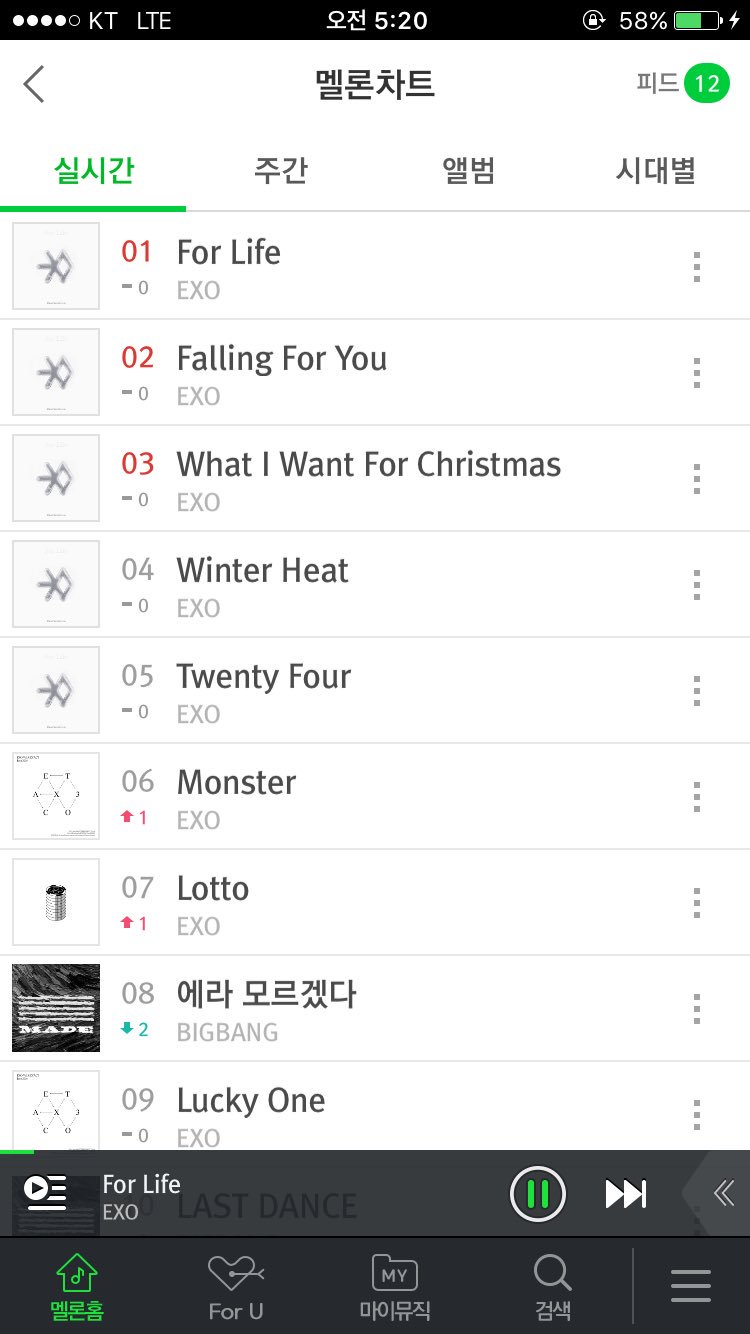The height and width of the screenshot is (1334, 750).
Task: Play the top song For Life
Action: [229, 253]
